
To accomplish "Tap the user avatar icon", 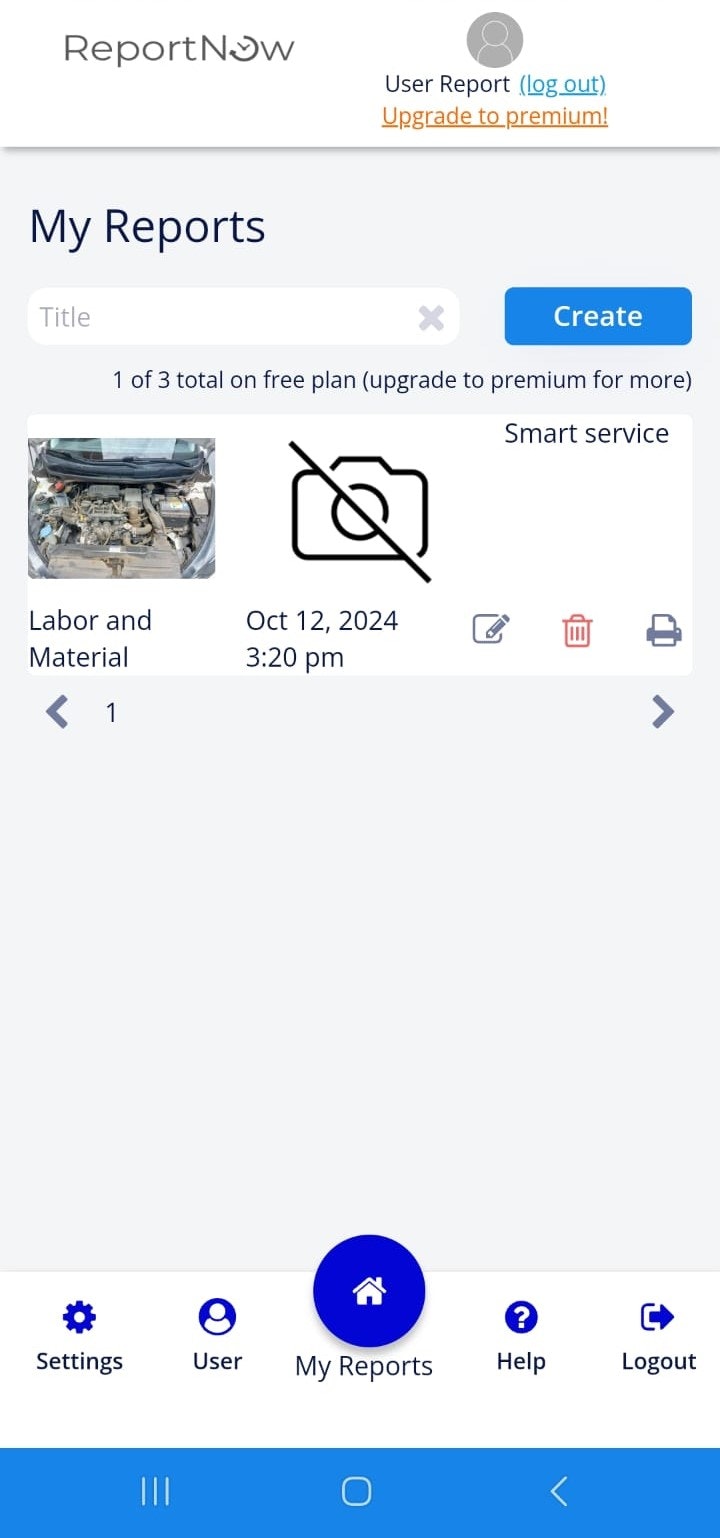I will click(x=495, y=40).
